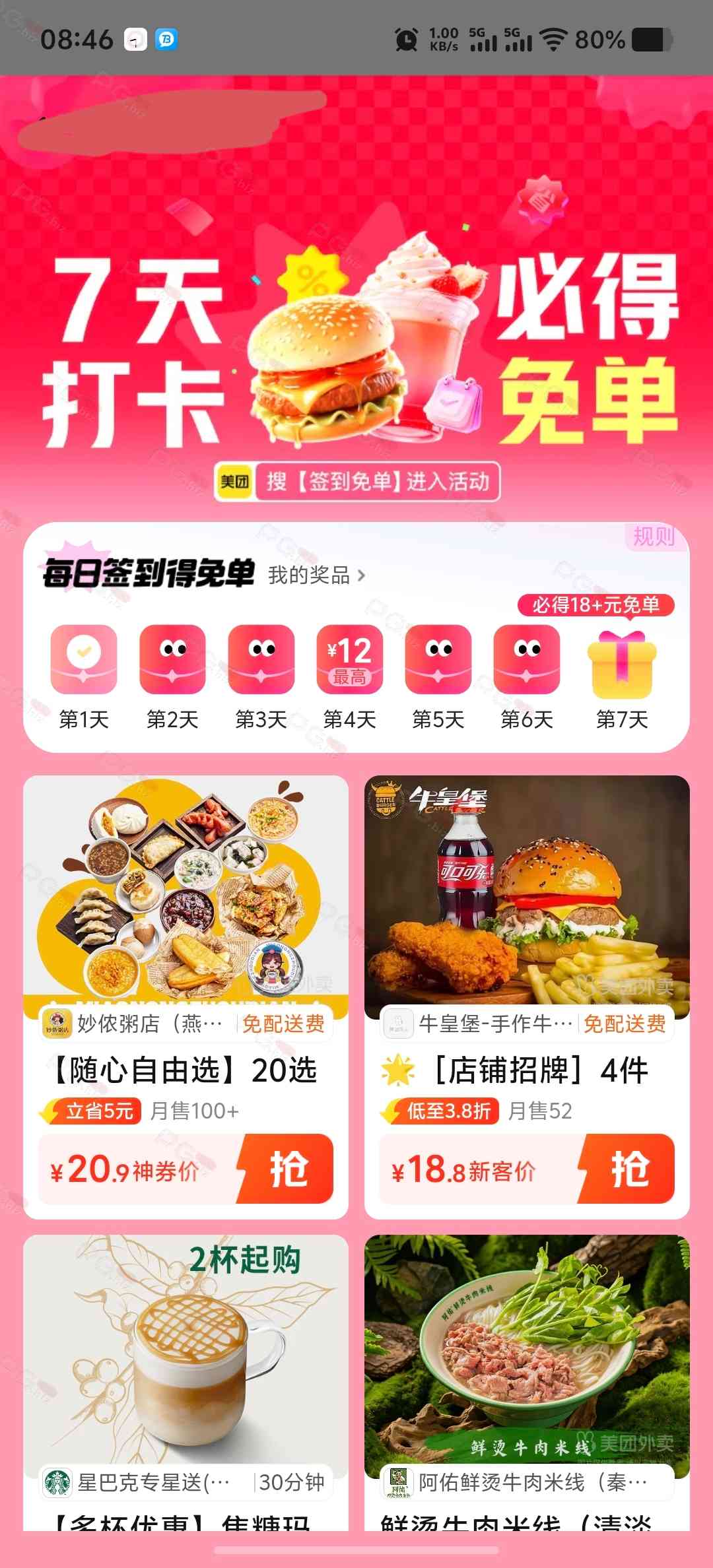This screenshot has height=1568, width=713.
Task: Open the 阿佑鲜烫牛肉米线 card
Action: (527, 1373)
